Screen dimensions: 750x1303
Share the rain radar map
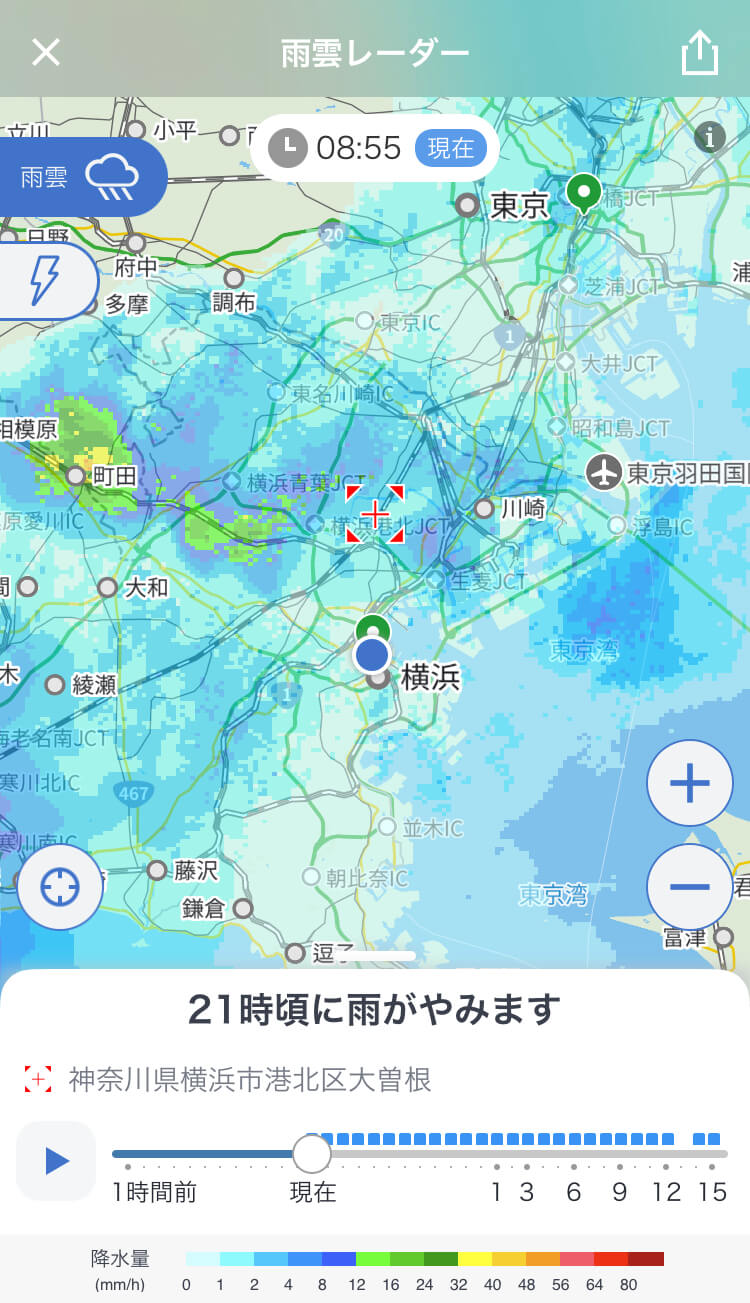pyautogui.click(x=700, y=53)
